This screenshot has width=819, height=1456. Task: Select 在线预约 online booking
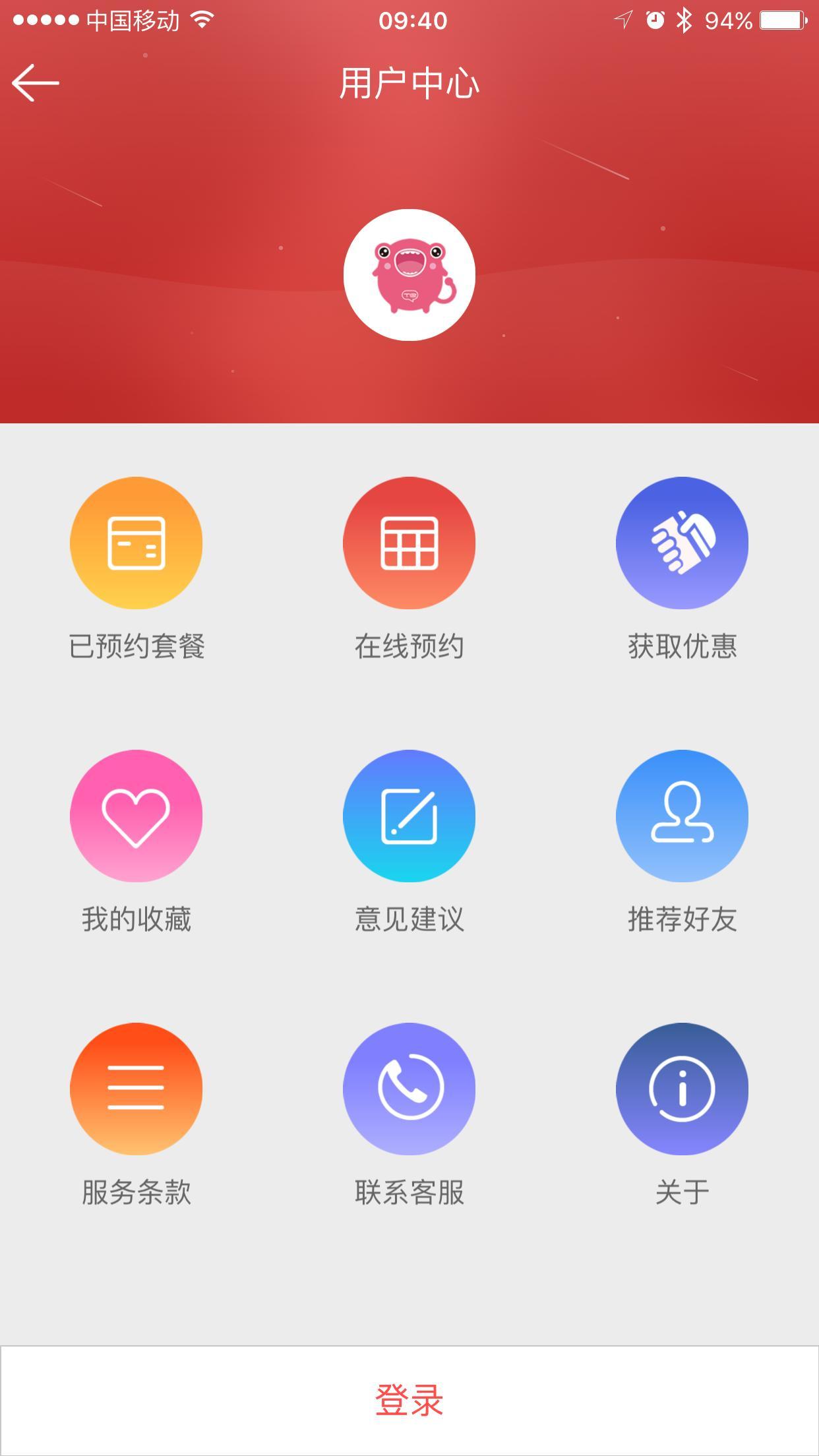coord(409,543)
